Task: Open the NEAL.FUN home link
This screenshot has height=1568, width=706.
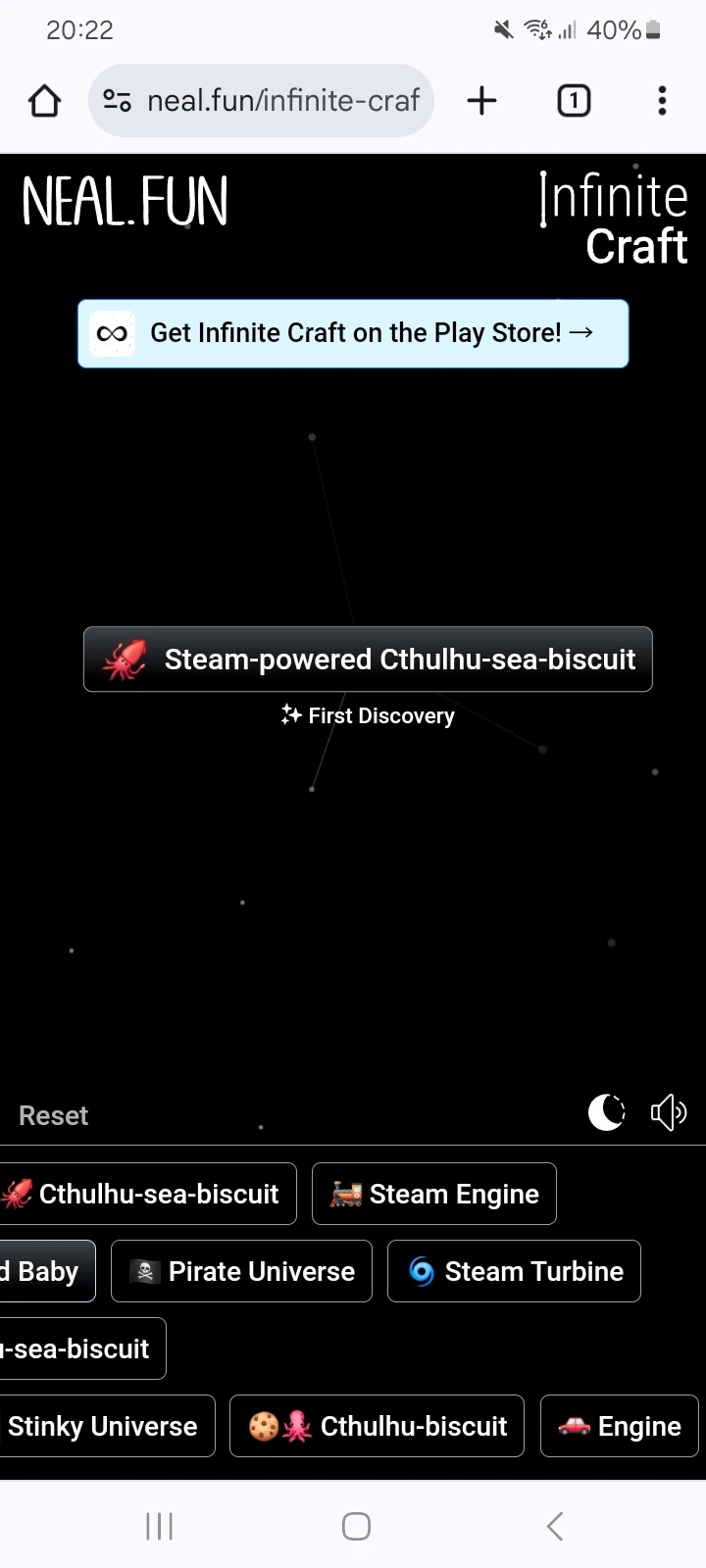Action: tap(125, 202)
